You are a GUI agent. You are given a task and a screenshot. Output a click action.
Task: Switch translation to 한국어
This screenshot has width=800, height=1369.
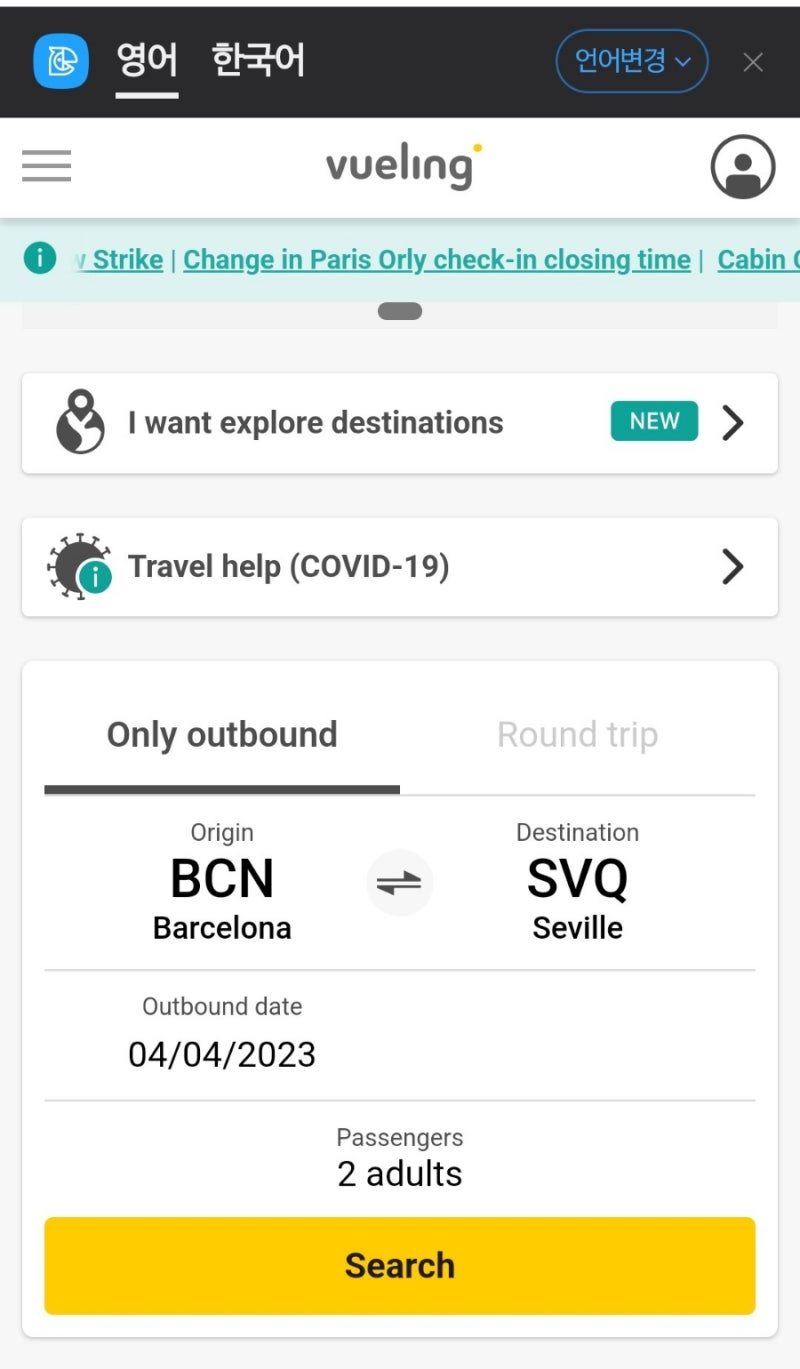(258, 61)
